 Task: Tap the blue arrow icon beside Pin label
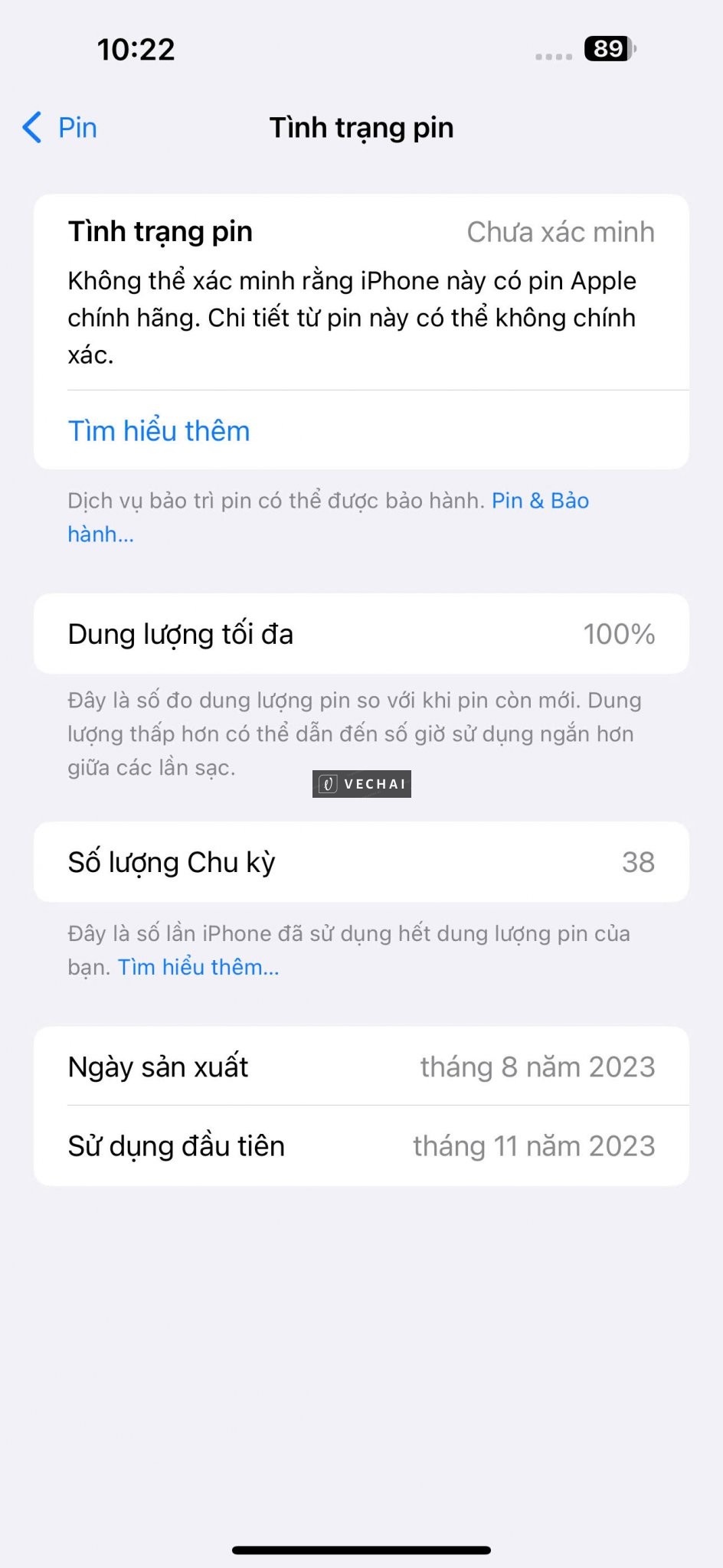click(31, 127)
